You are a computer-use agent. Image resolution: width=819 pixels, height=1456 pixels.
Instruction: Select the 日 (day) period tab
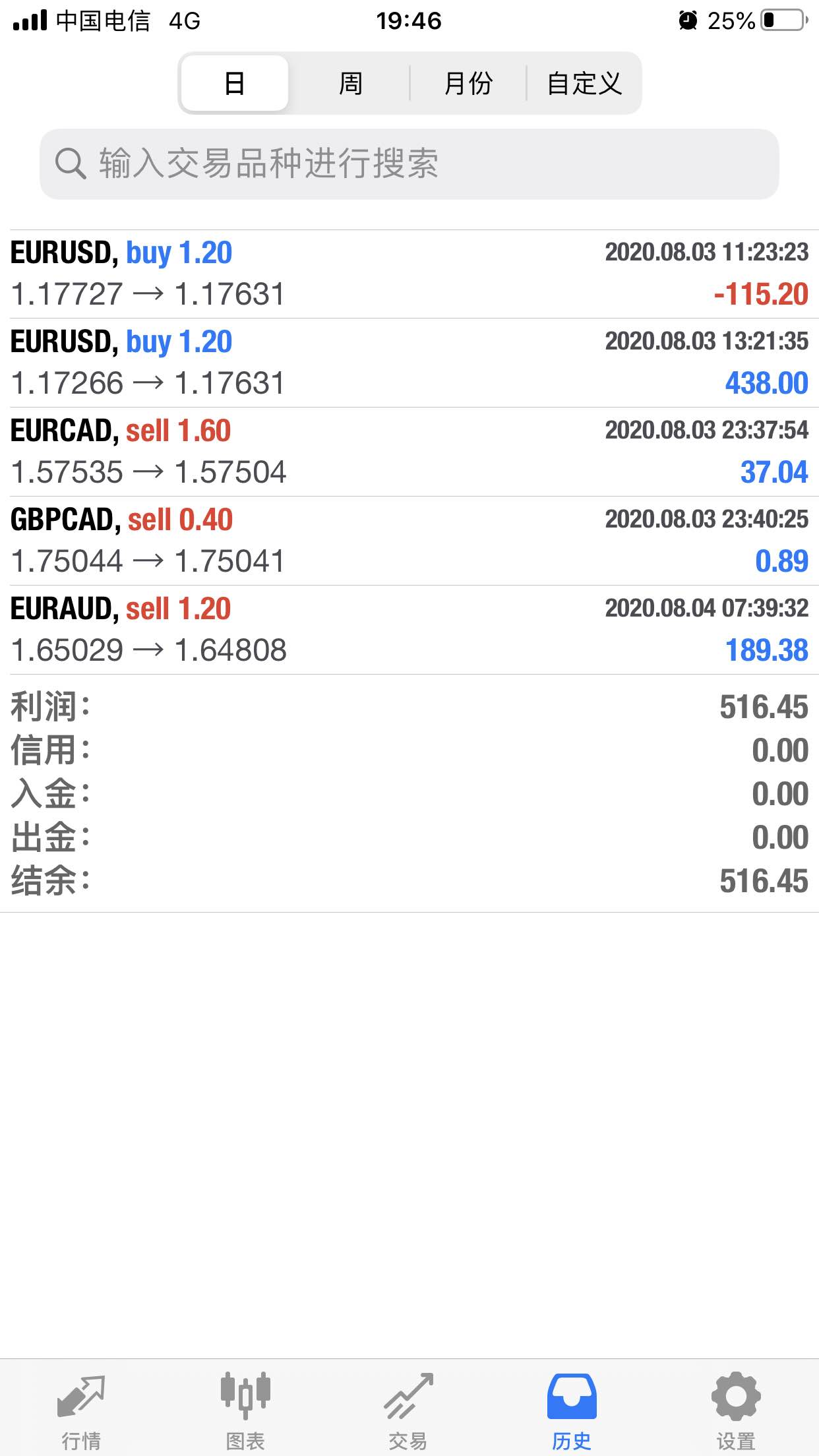click(235, 83)
